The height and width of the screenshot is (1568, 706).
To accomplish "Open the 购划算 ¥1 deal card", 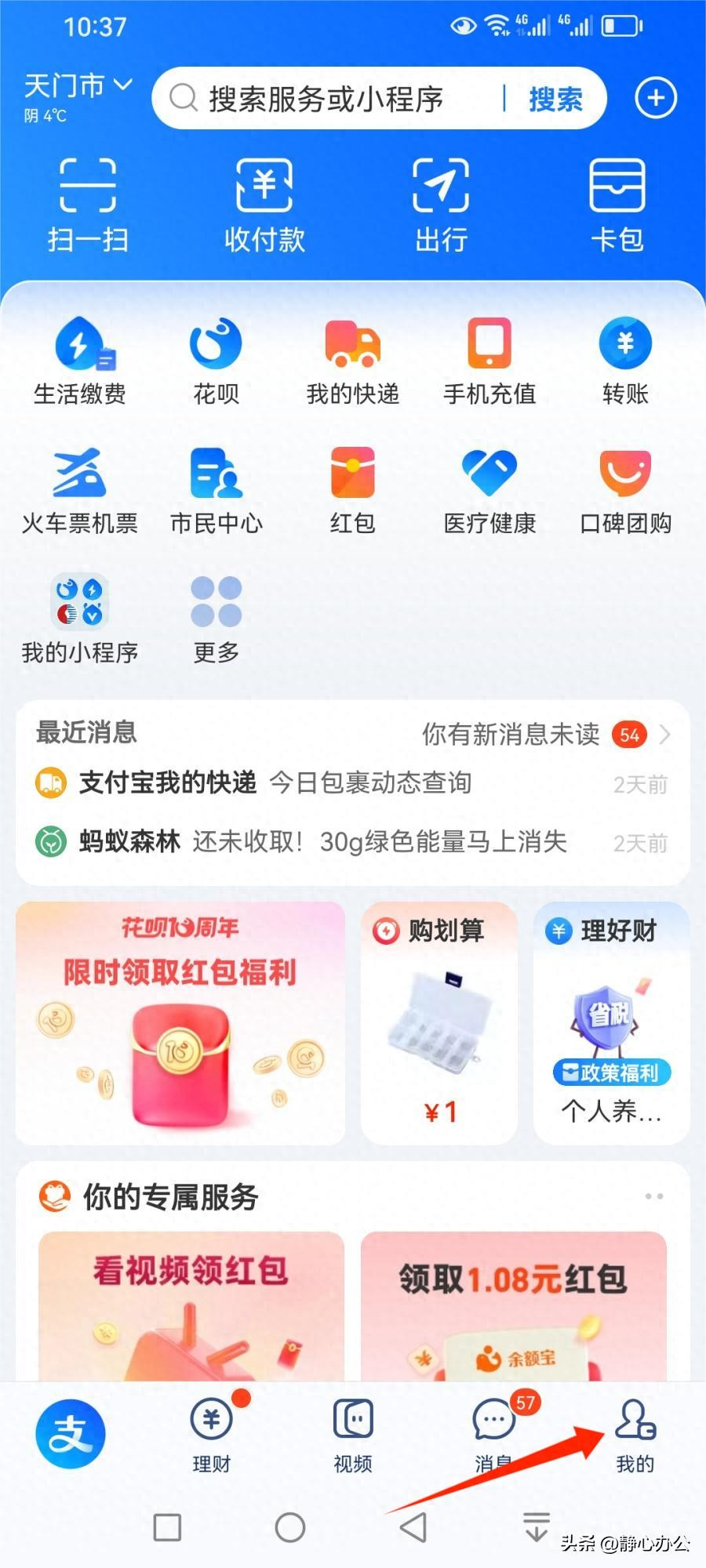I will point(439,1022).
